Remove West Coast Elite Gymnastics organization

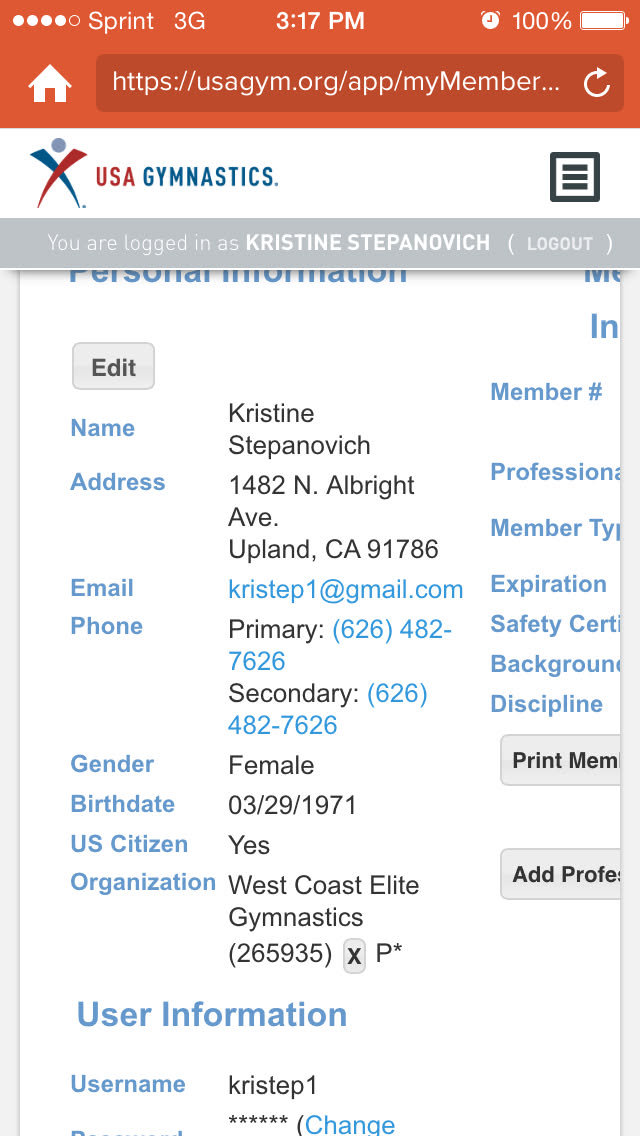click(354, 955)
